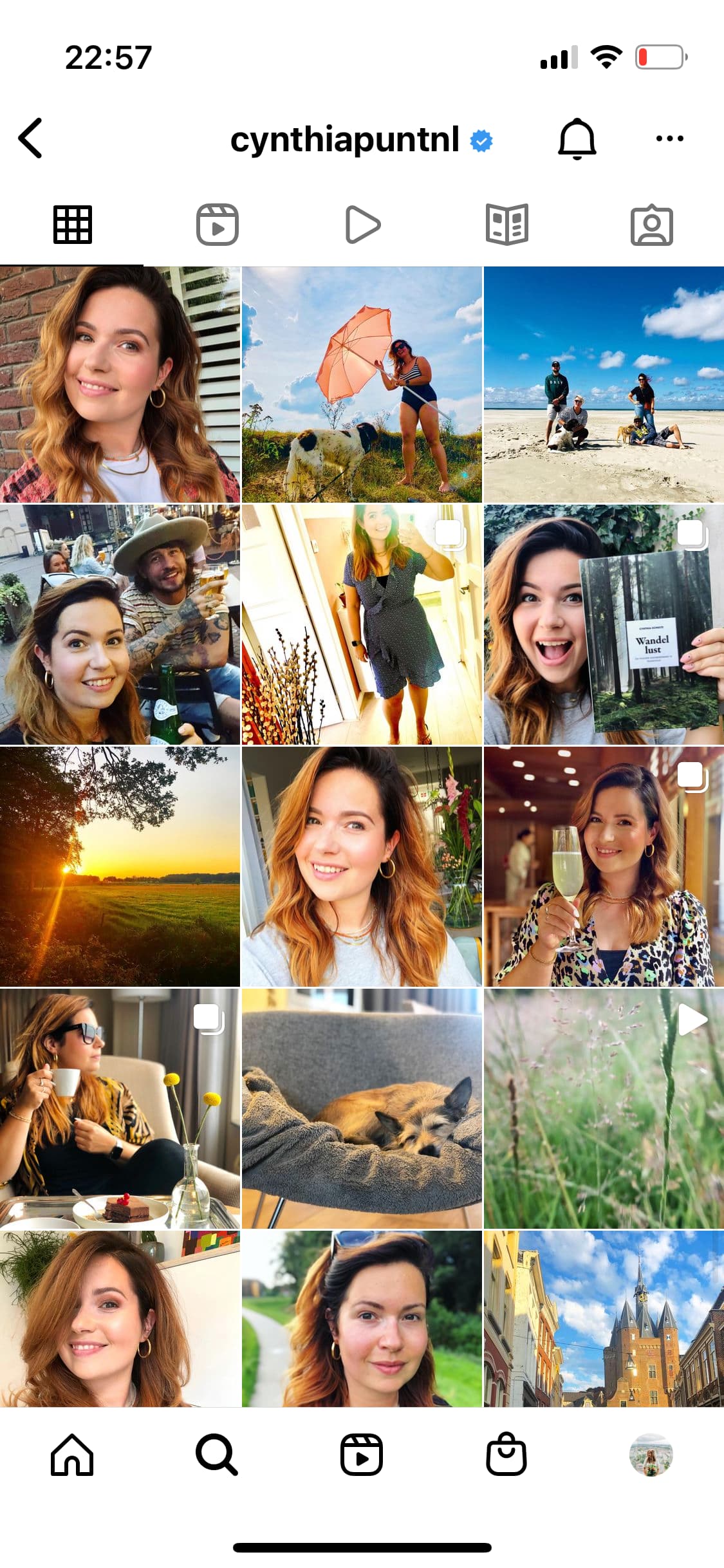Open the Wandellust book post

[x=604, y=625]
